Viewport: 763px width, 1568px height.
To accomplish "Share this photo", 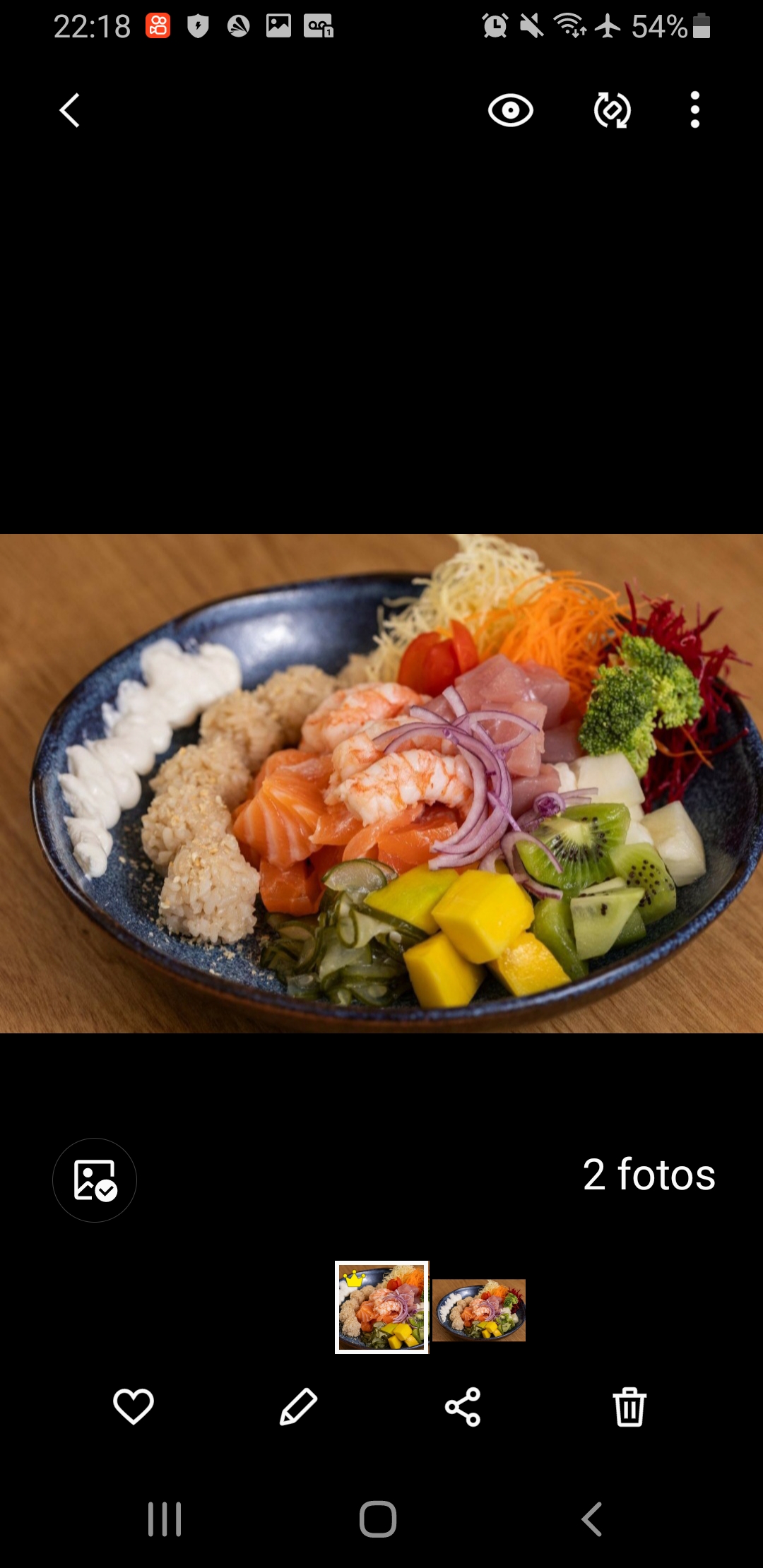I will (x=463, y=1406).
